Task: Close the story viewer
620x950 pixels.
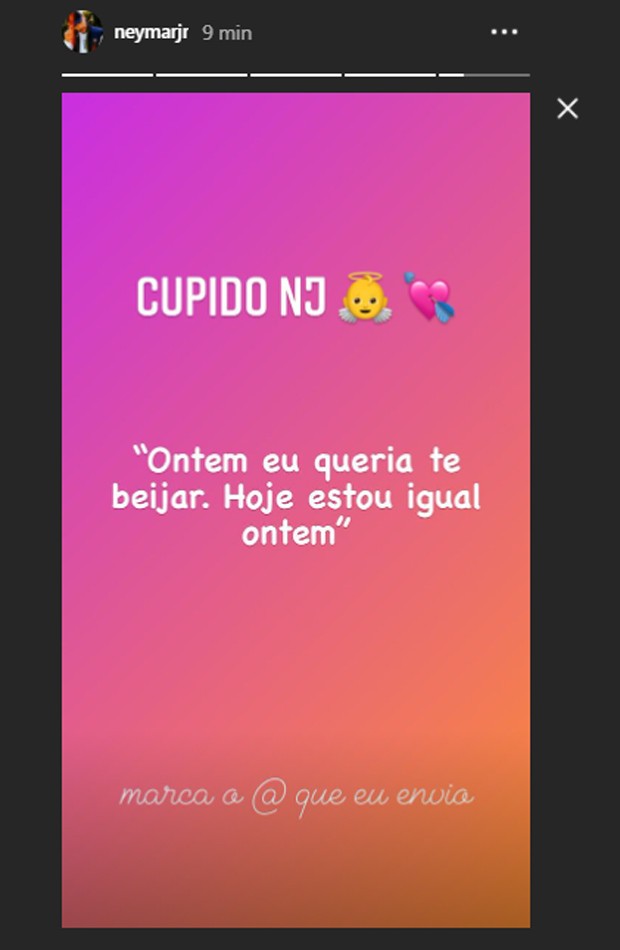Action: click(567, 109)
